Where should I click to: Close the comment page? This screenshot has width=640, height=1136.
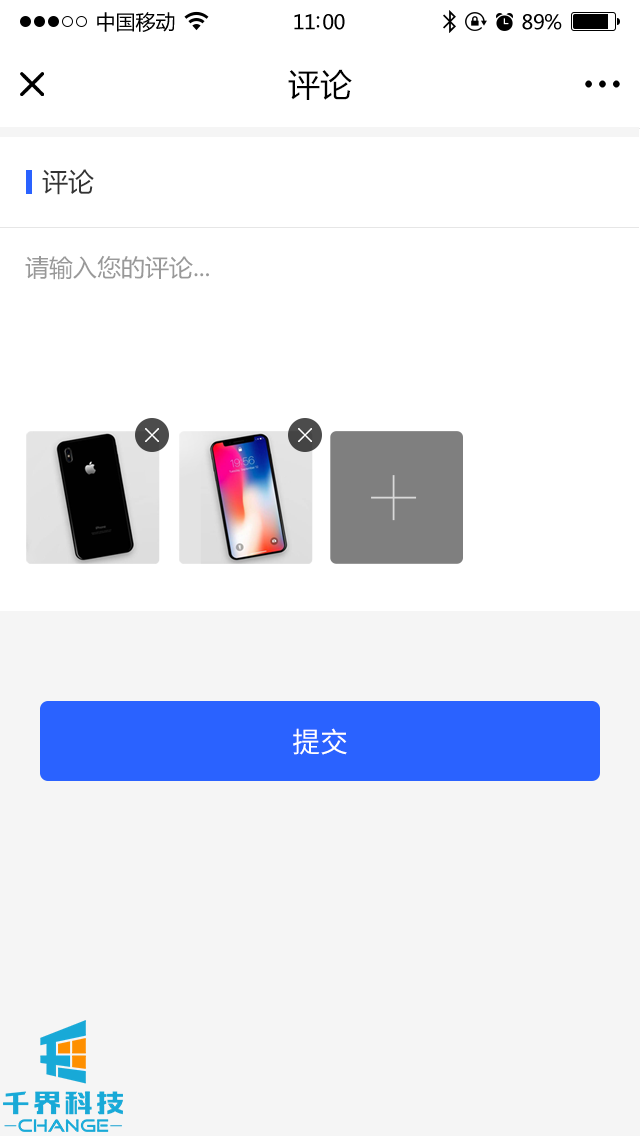tap(32, 85)
